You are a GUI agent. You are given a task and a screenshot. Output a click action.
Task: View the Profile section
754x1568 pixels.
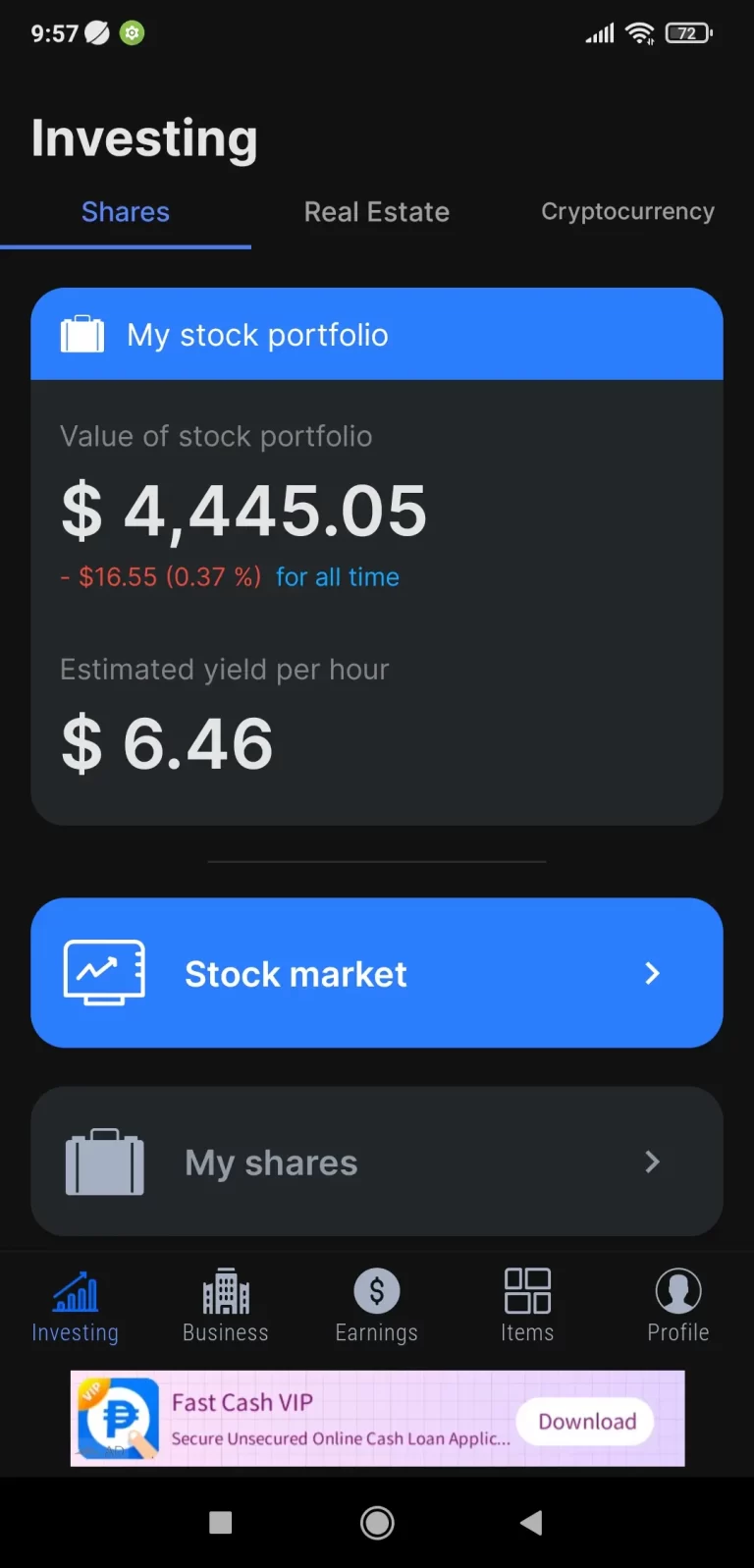pyautogui.click(x=677, y=1306)
